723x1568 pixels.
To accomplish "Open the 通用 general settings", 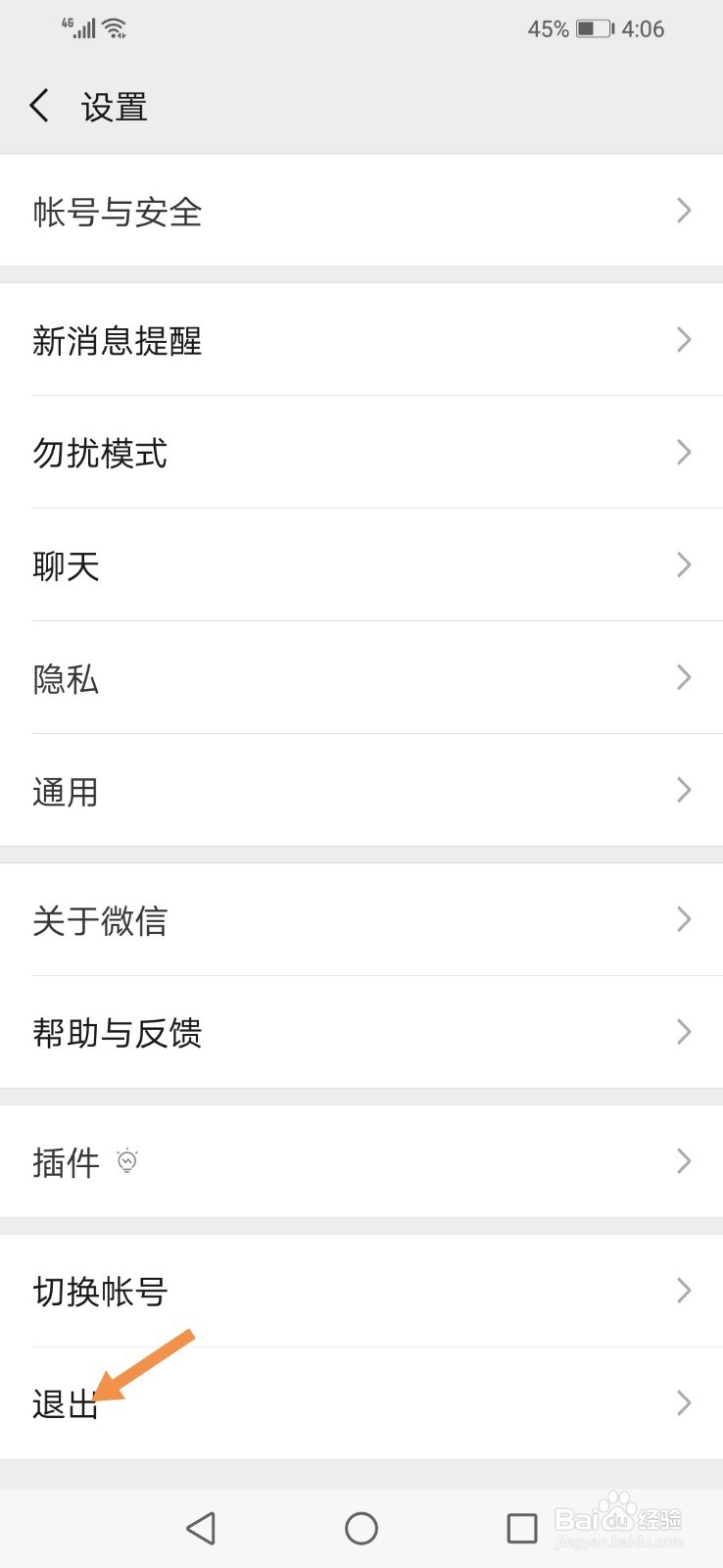I will (x=361, y=790).
